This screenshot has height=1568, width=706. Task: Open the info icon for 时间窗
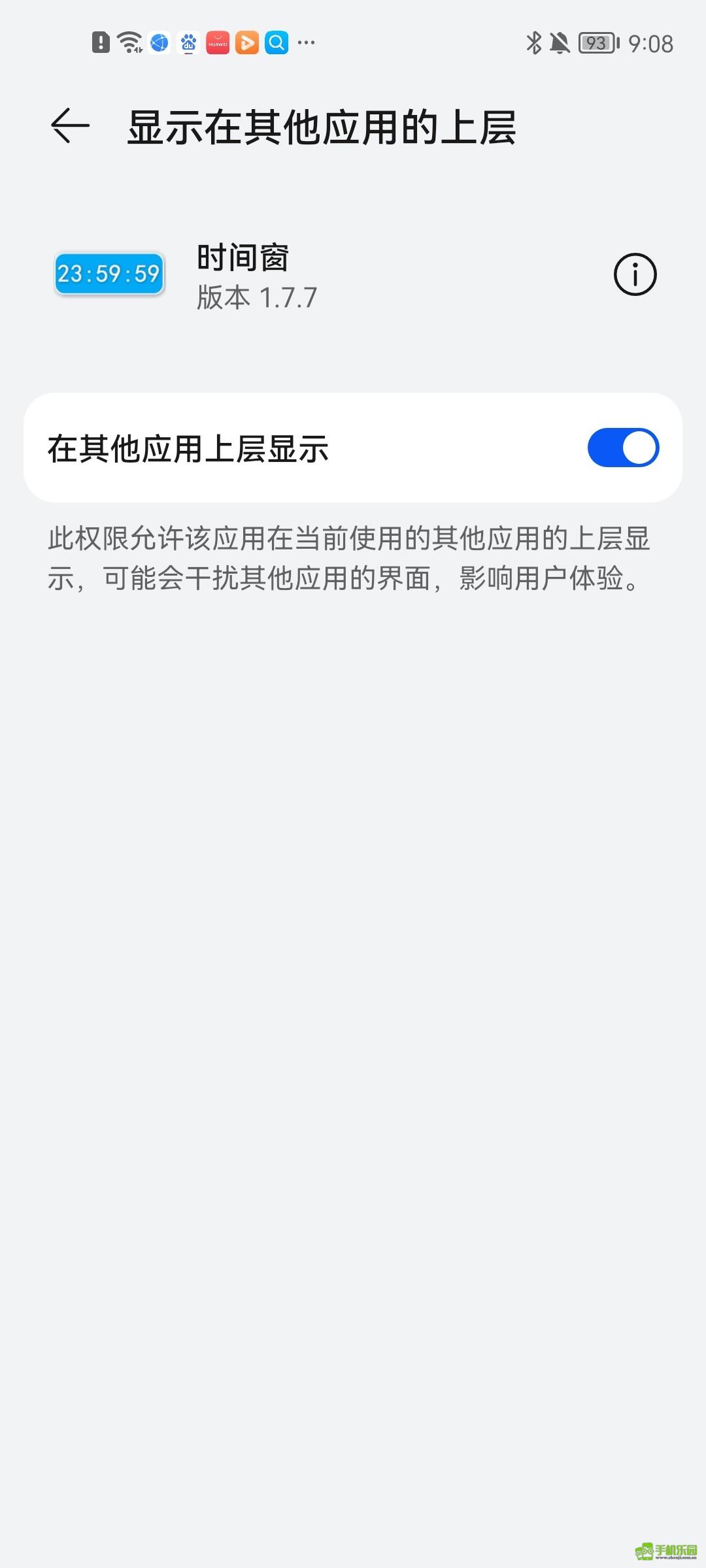635,274
